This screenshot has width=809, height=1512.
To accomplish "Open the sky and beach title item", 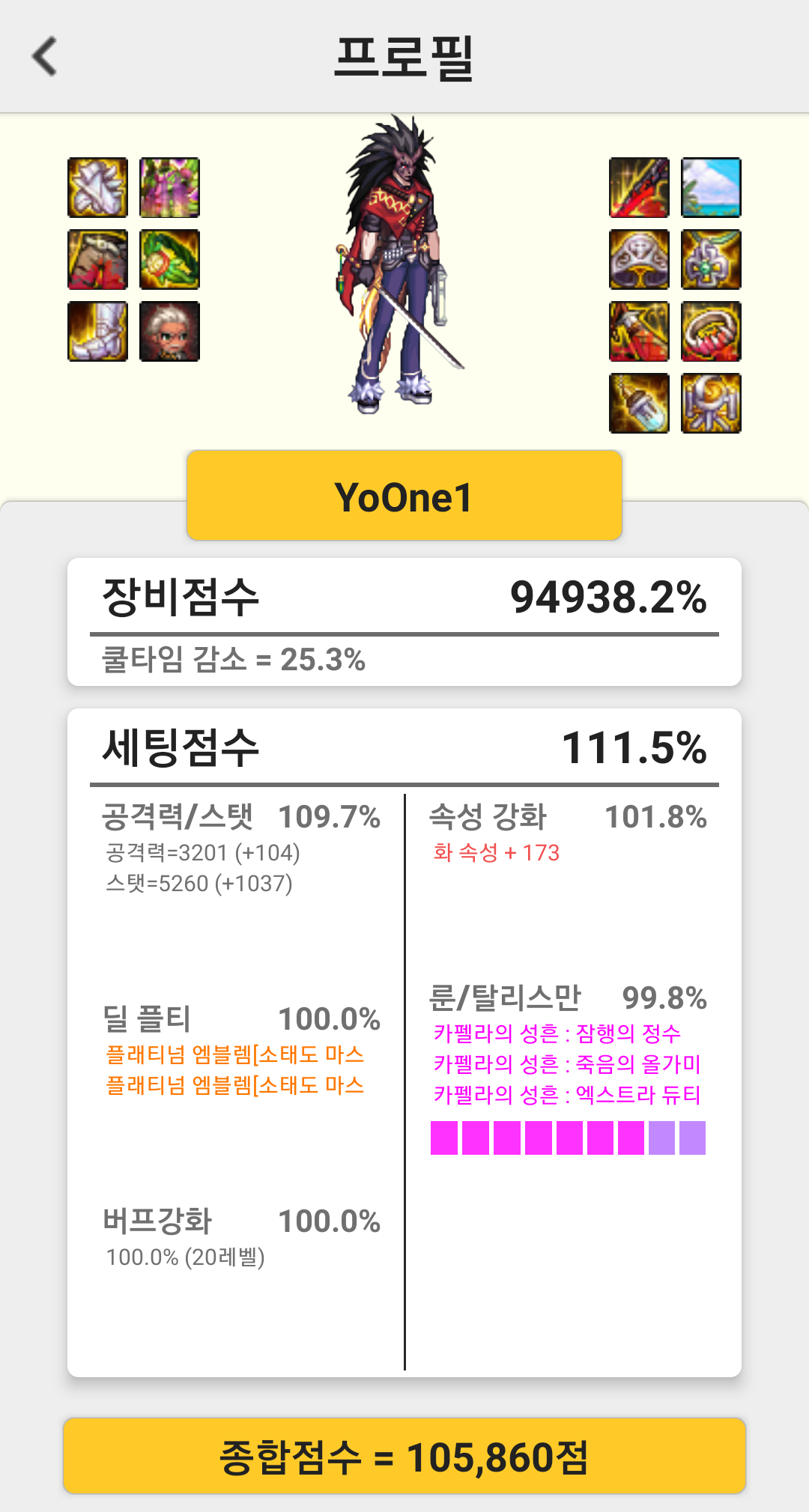I will pyautogui.click(x=711, y=187).
